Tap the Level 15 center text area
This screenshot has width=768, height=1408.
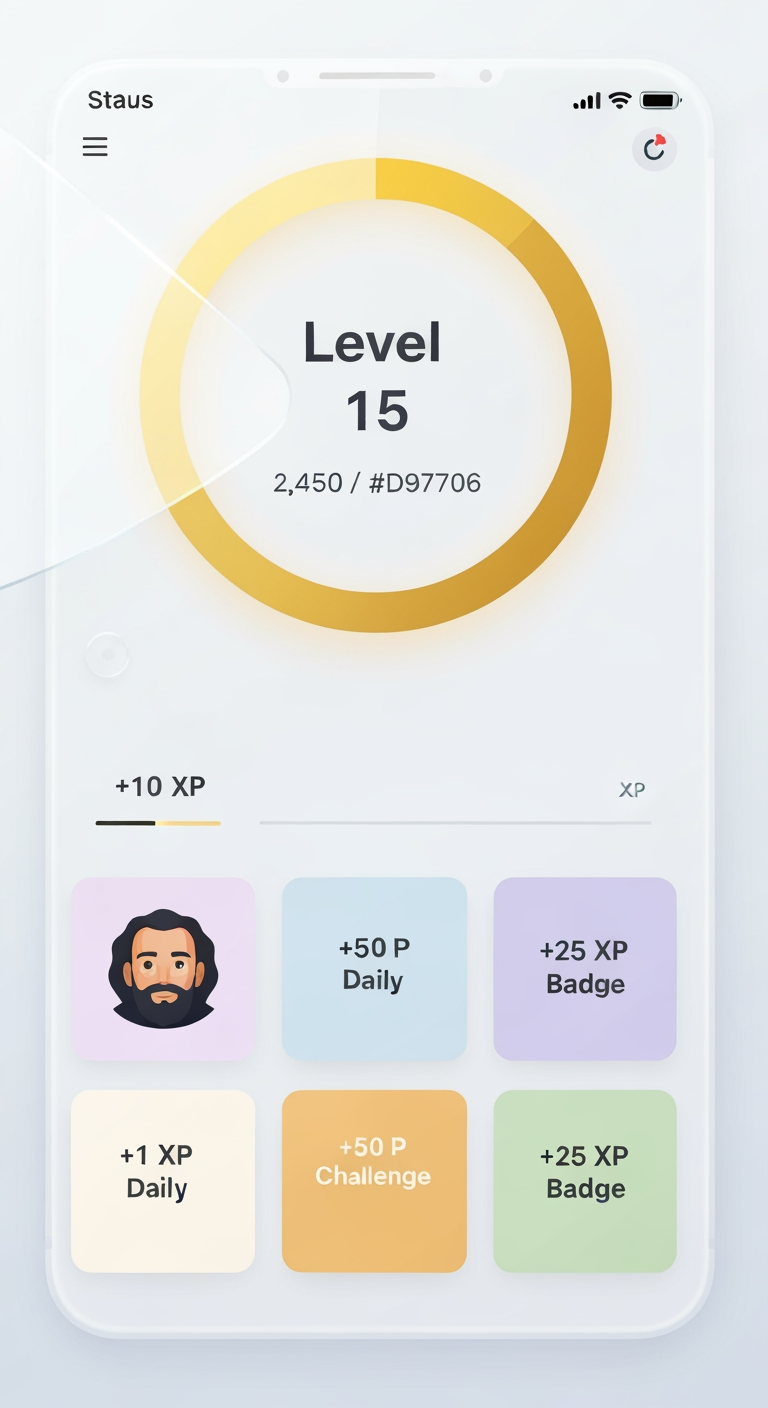coord(374,375)
